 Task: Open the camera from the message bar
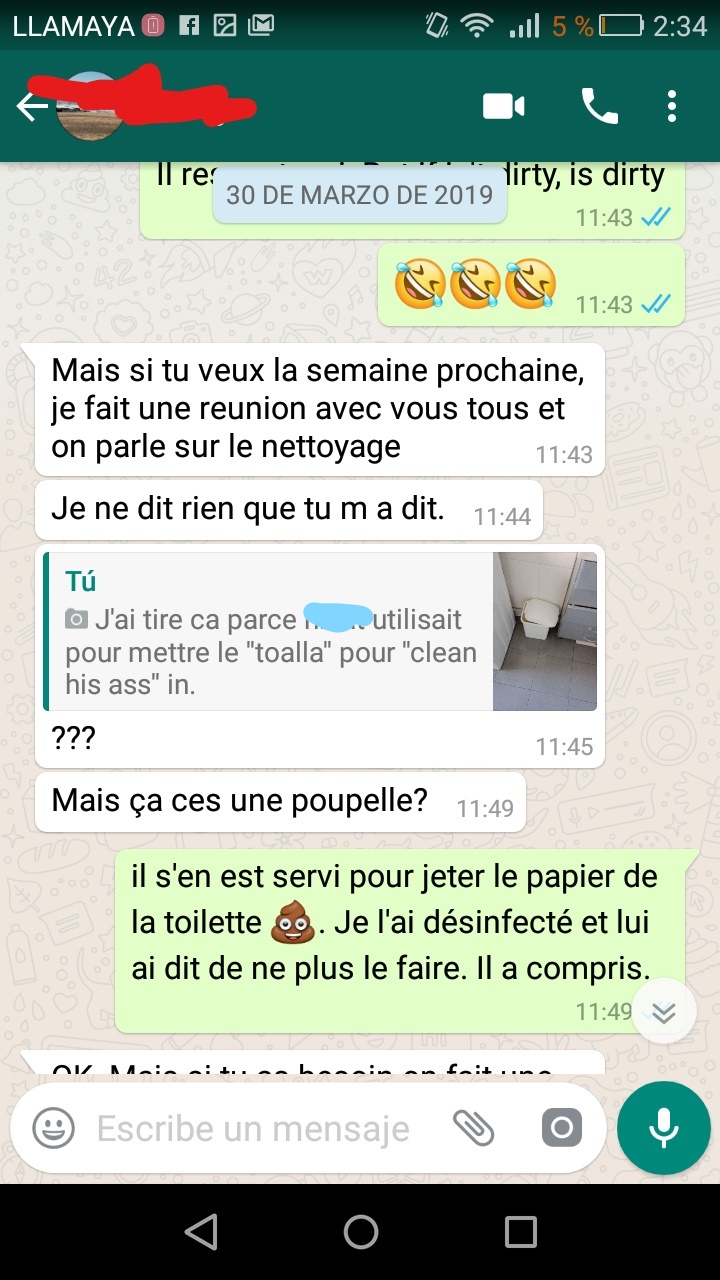tap(561, 1129)
